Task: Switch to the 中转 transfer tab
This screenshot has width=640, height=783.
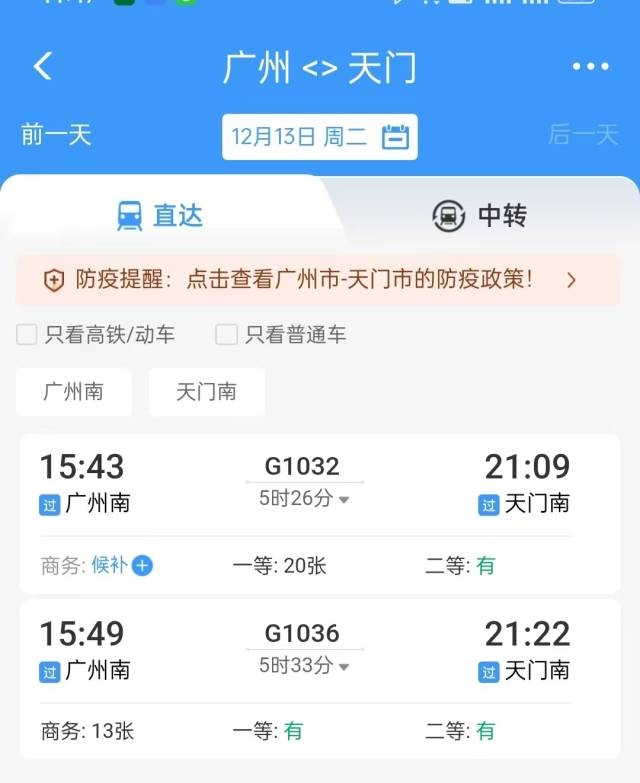Action: (480, 215)
